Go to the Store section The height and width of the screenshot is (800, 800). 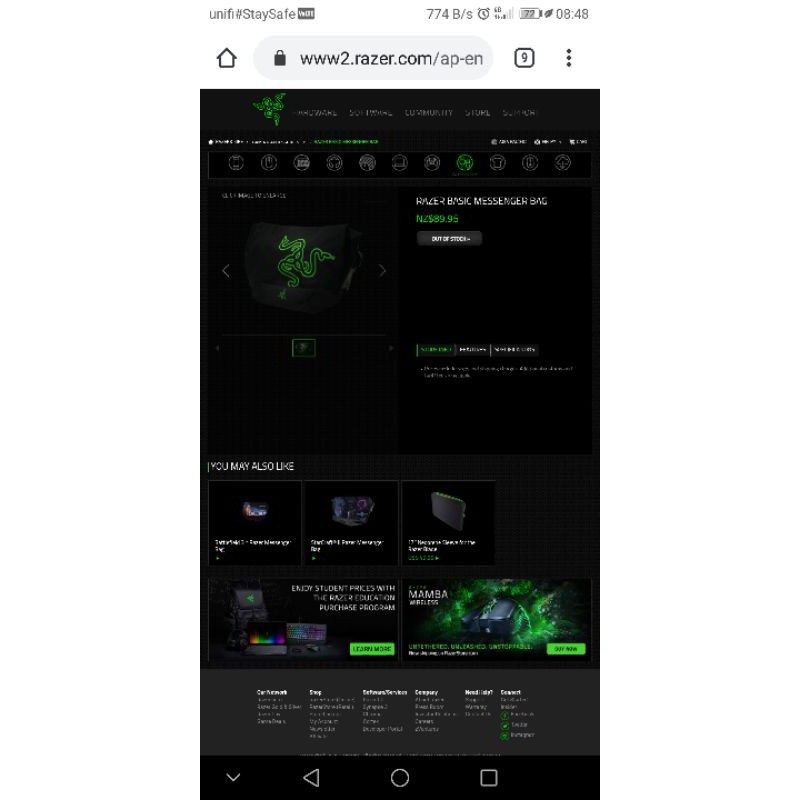click(478, 113)
